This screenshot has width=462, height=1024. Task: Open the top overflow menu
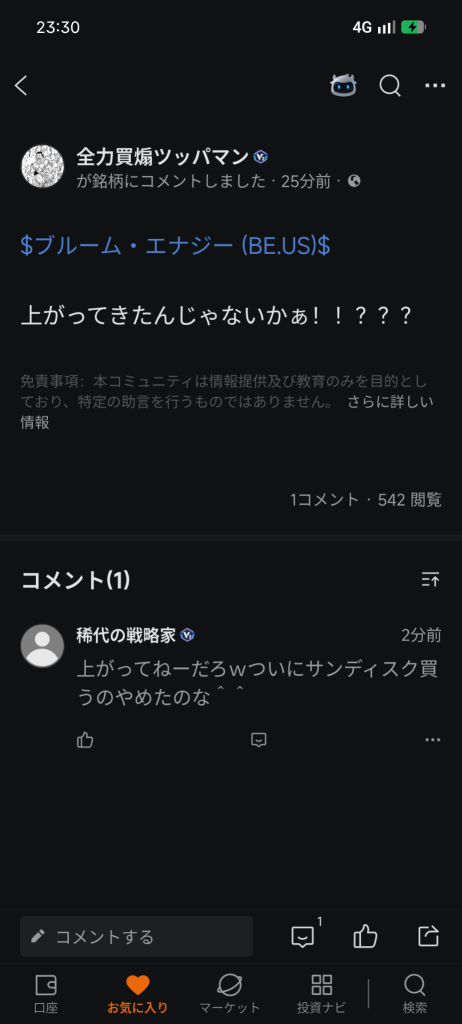(x=435, y=86)
